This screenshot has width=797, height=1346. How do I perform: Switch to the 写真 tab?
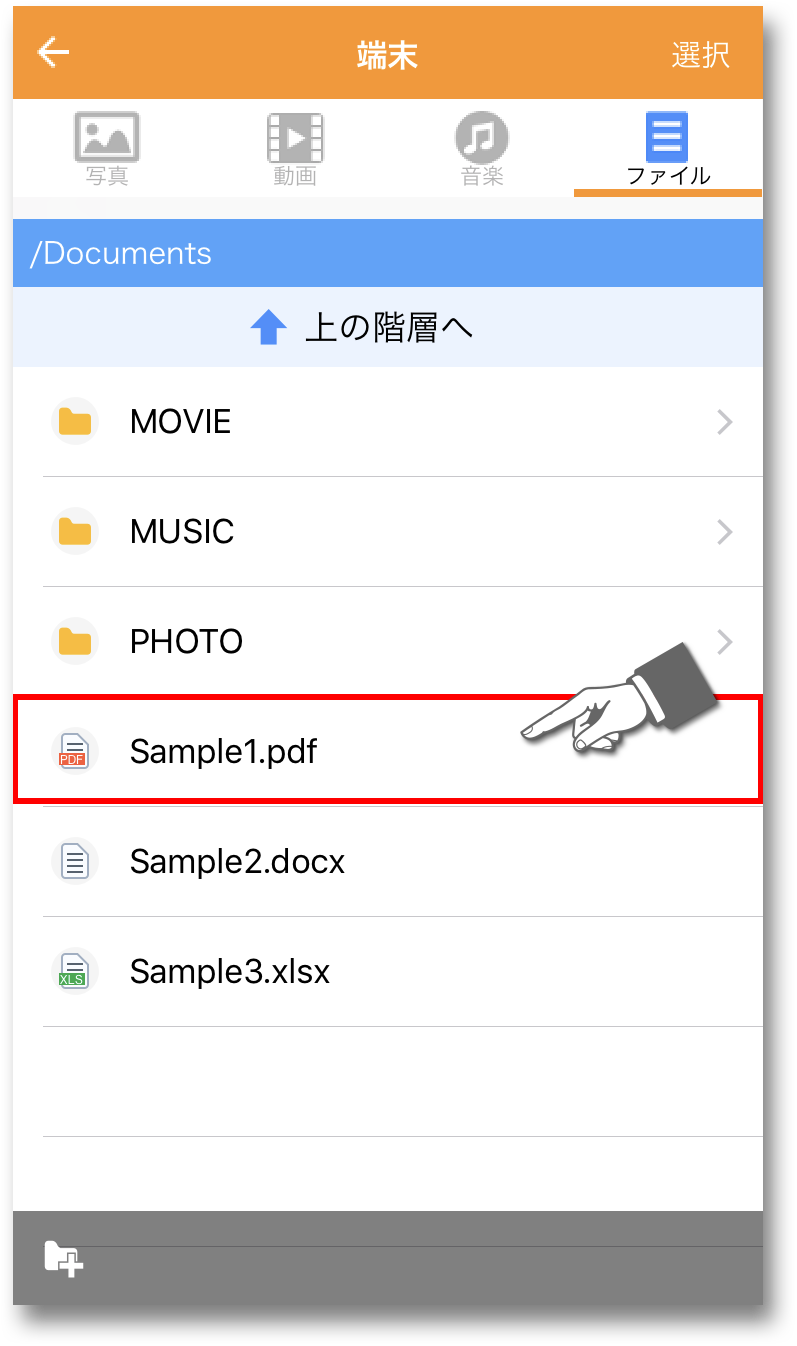tap(106, 149)
